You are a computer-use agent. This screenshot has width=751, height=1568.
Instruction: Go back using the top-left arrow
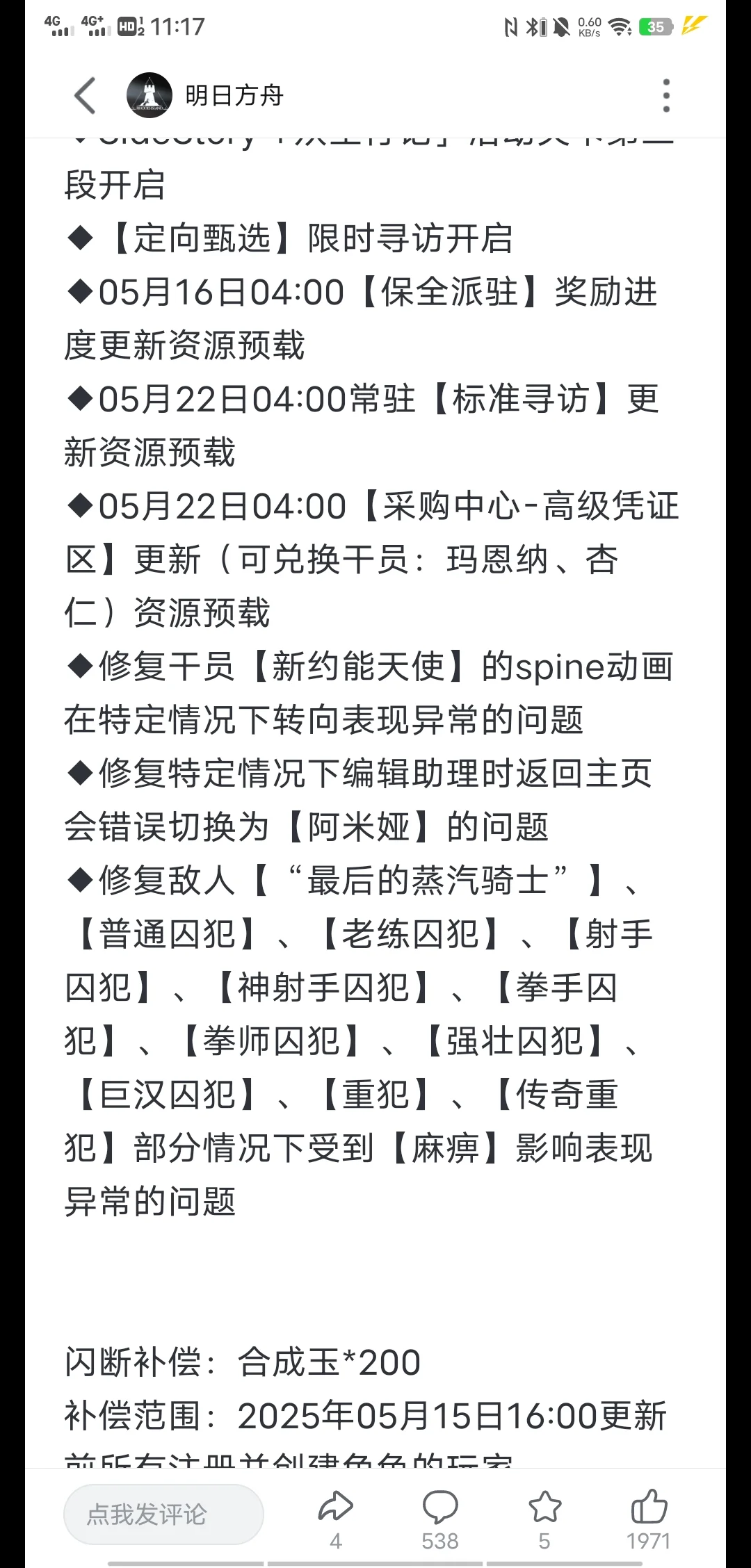tap(85, 95)
